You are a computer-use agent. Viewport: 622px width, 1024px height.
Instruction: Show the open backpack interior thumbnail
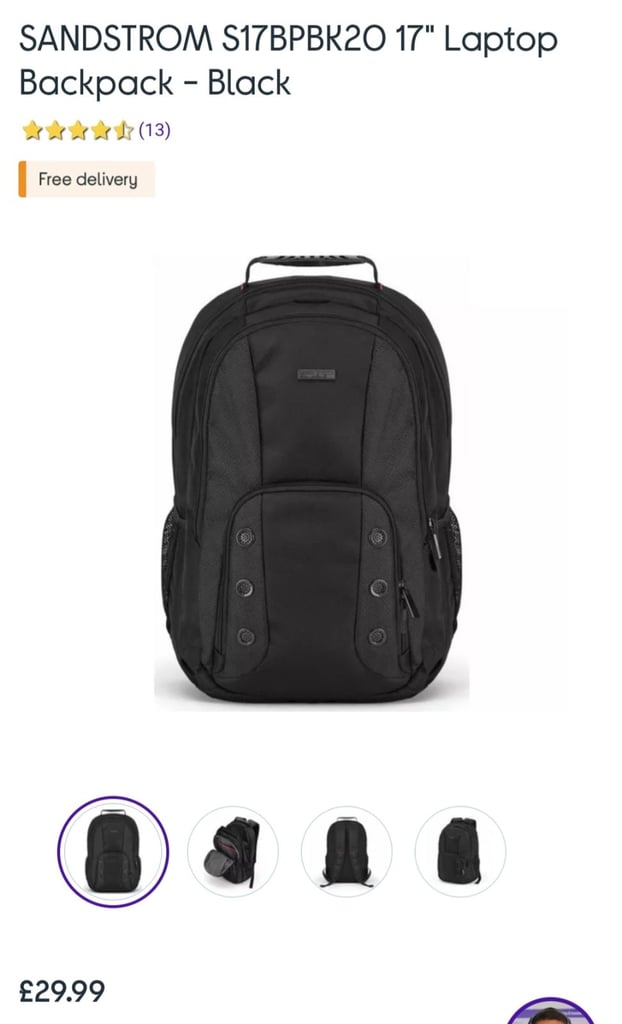[233, 851]
